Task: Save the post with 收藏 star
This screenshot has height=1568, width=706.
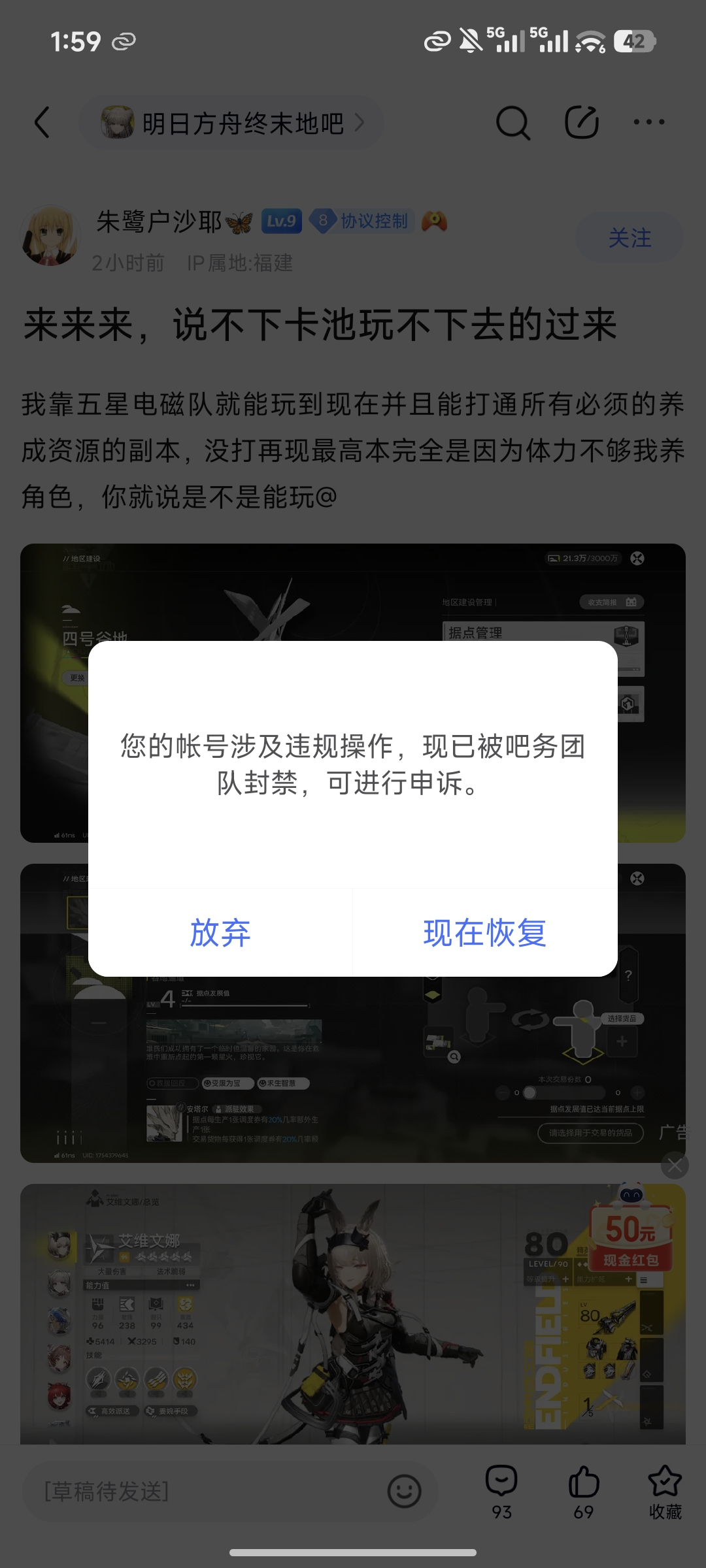Action: point(665,1491)
